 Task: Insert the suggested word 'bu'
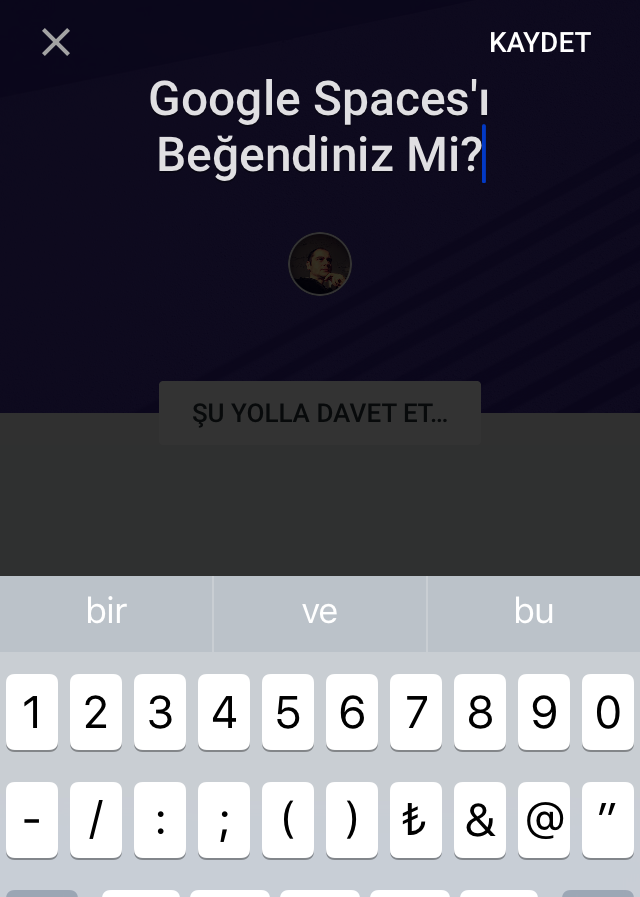534,611
